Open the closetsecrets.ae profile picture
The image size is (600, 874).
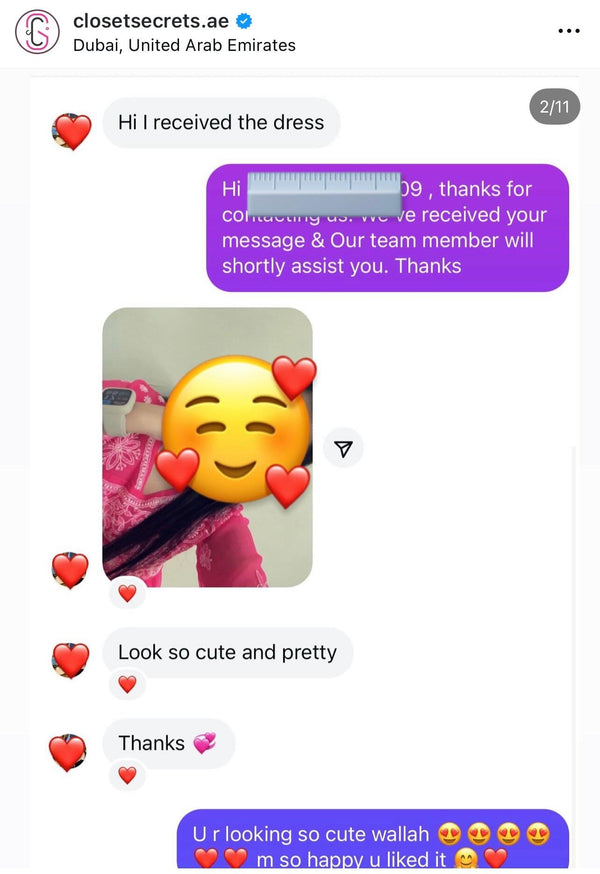click(37, 31)
